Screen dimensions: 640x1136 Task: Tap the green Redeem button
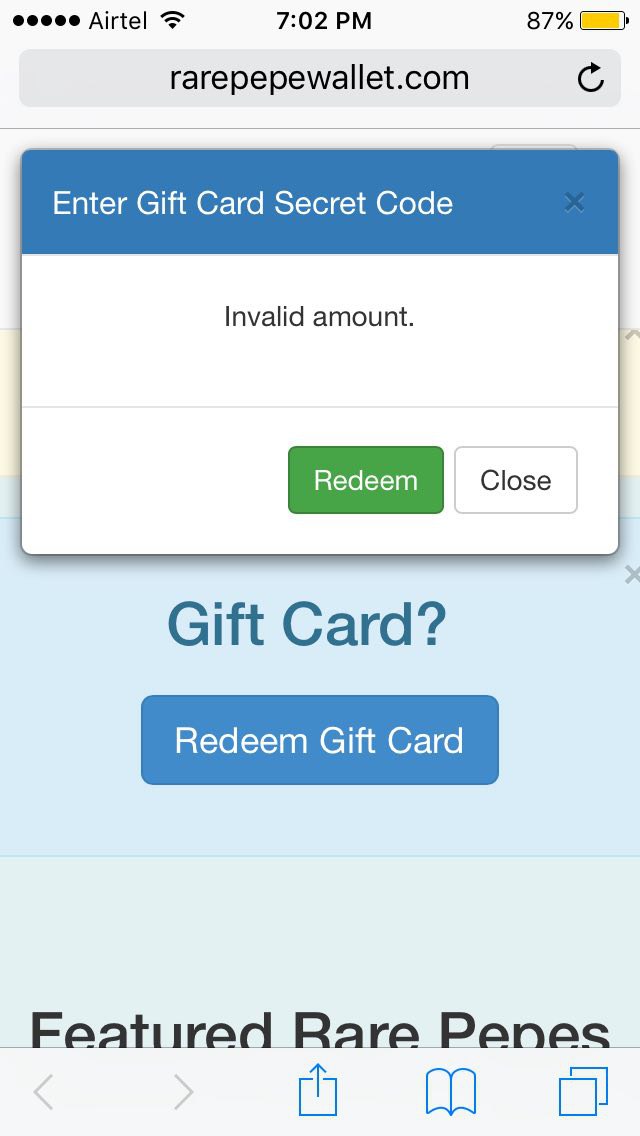pos(366,480)
